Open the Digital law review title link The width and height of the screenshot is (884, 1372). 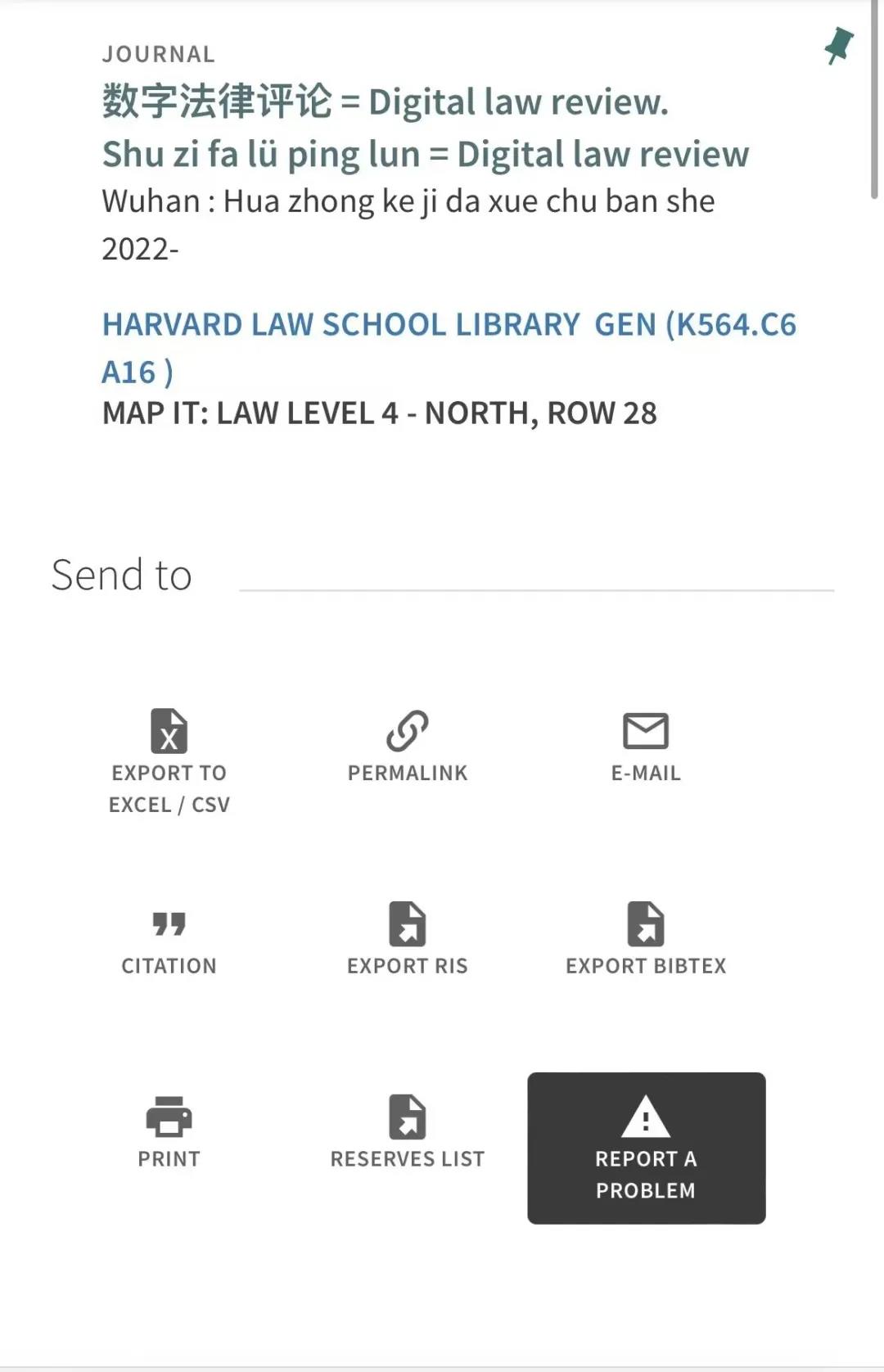point(385,103)
